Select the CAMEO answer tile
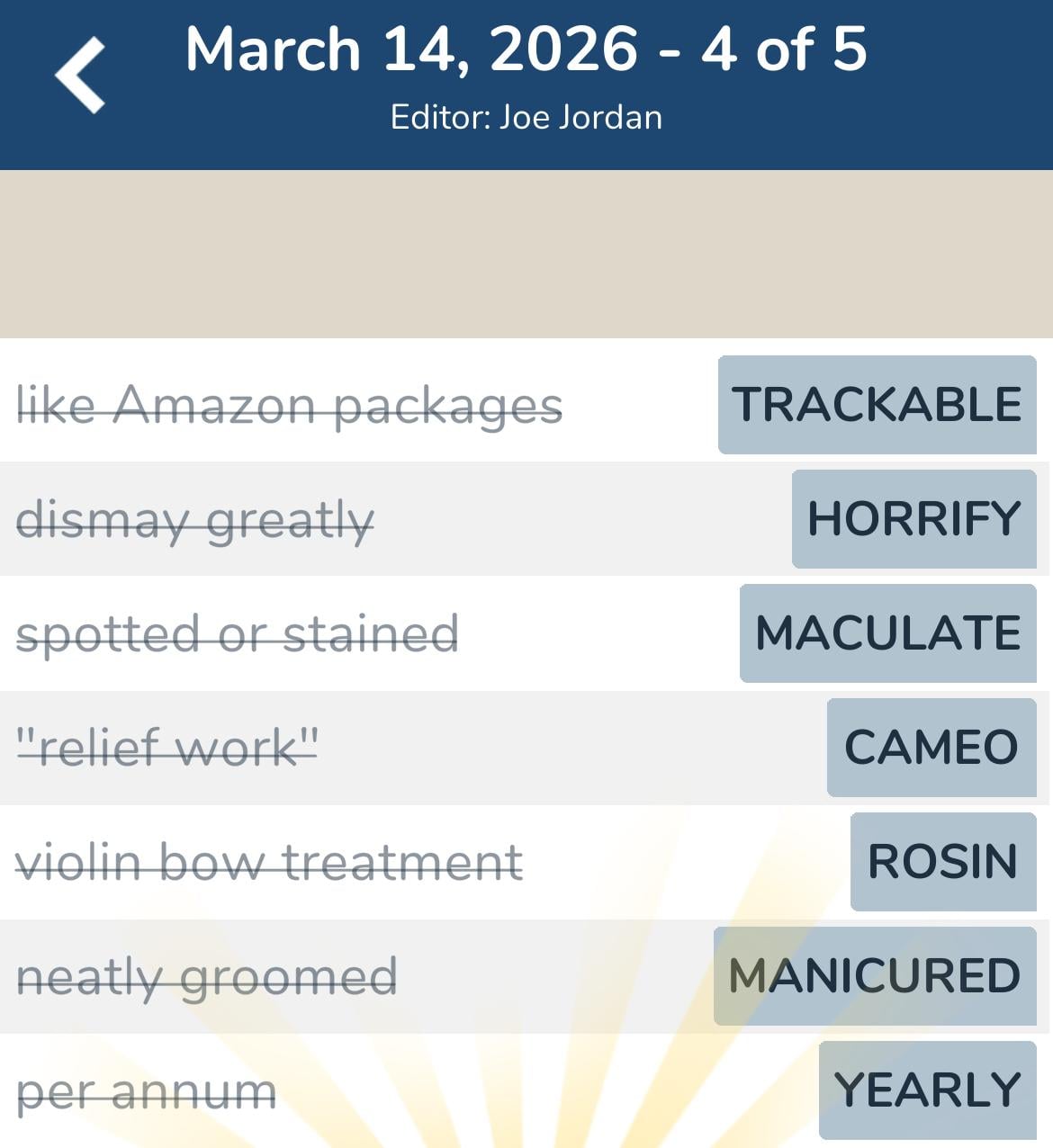The height and width of the screenshot is (1148, 1053). click(931, 747)
